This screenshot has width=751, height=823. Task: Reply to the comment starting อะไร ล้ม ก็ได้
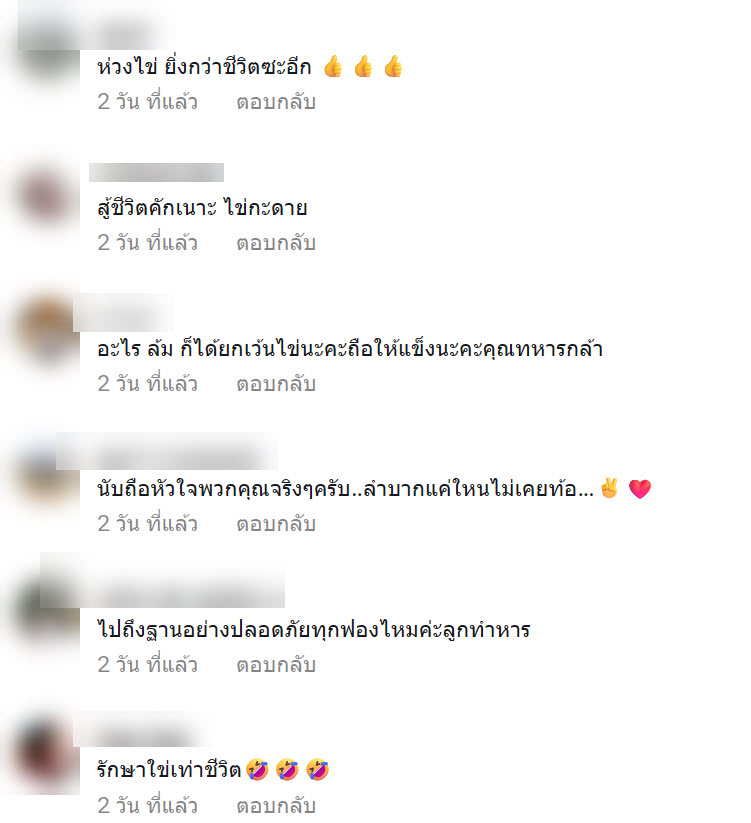(275, 384)
